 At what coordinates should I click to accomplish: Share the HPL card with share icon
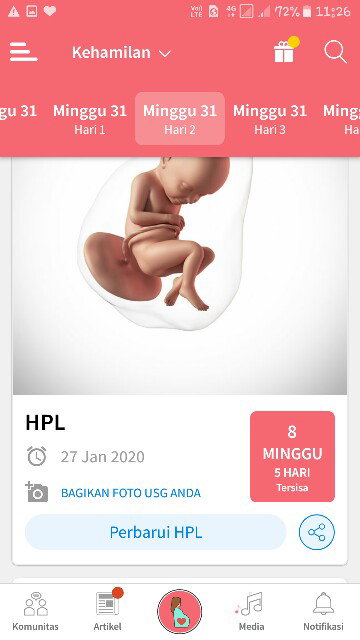317,532
